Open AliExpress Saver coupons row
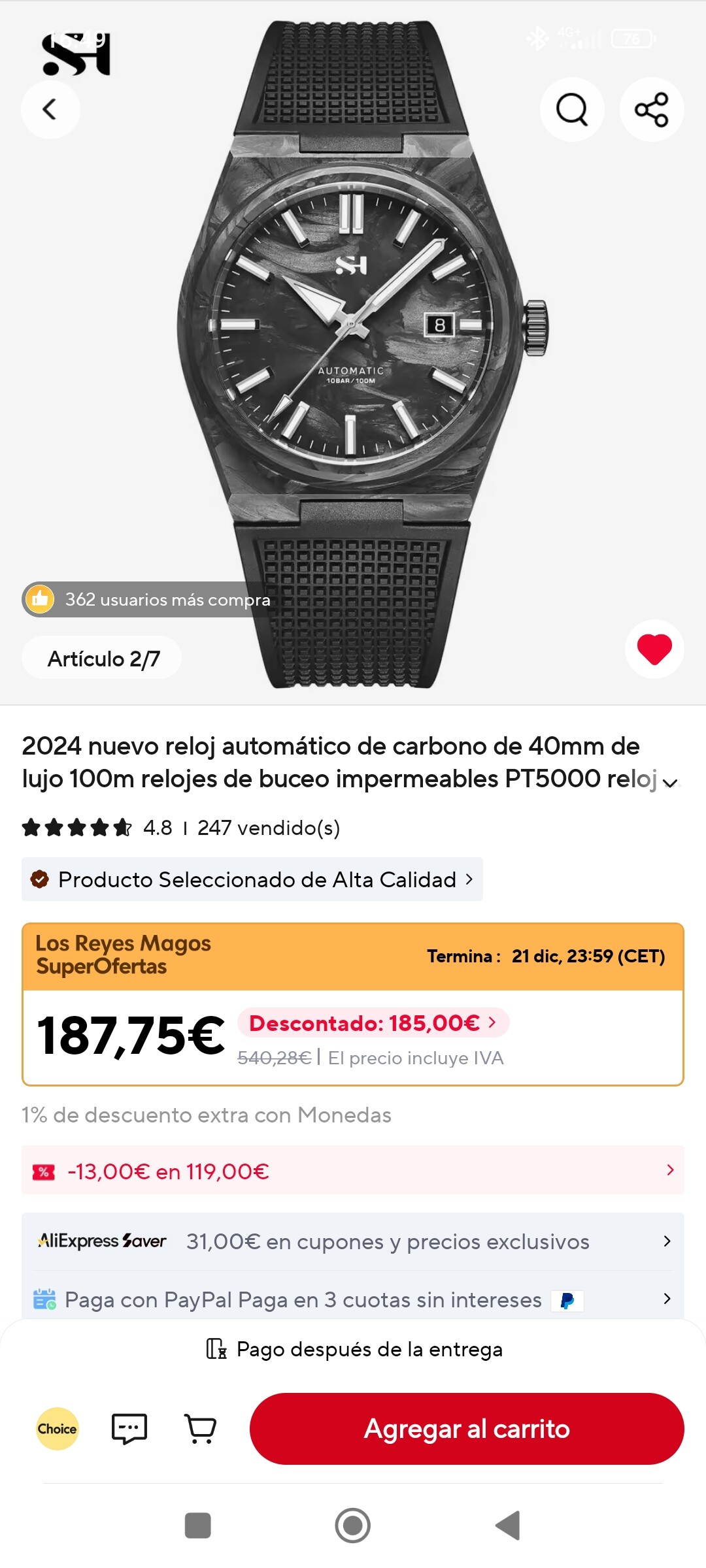706x1568 pixels. point(353,1241)
